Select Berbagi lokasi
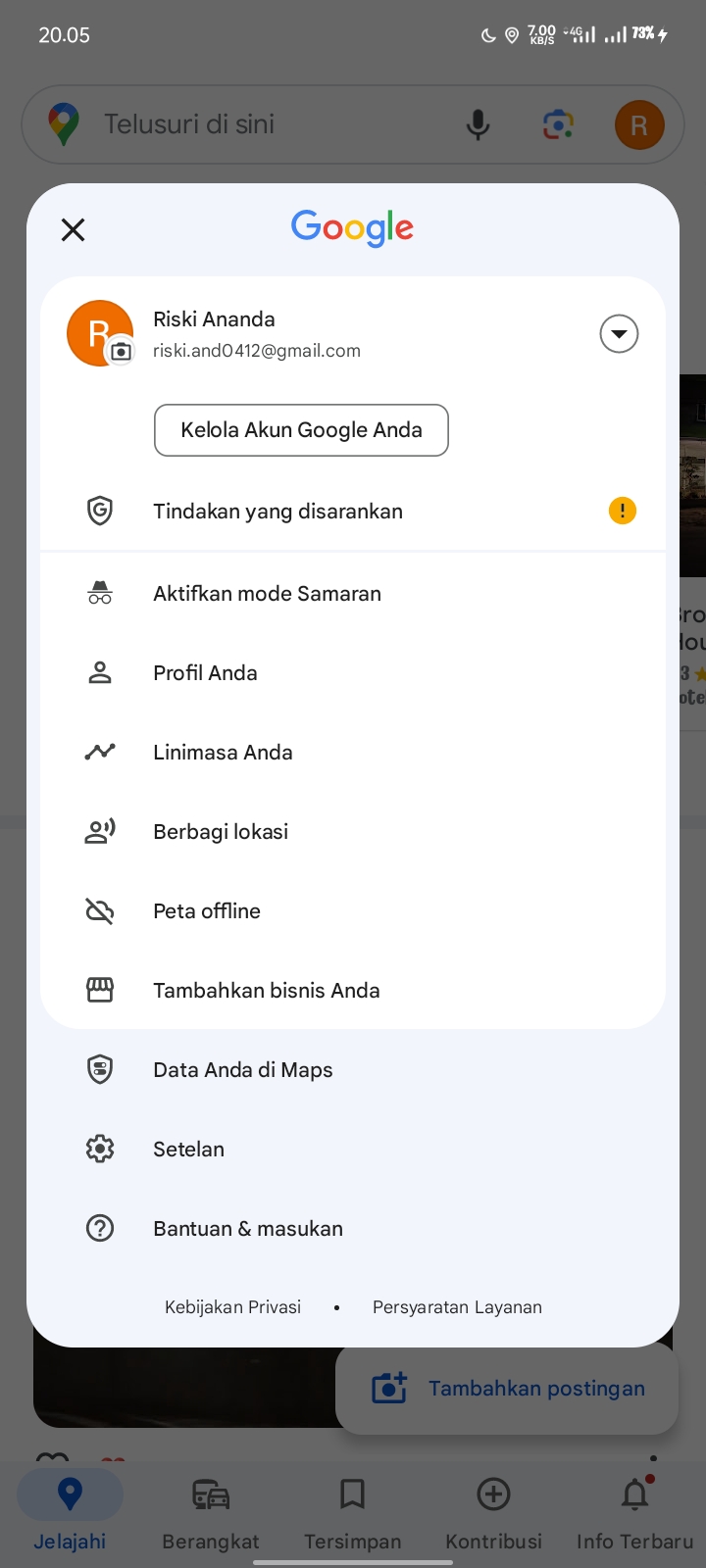Image resolution: width=706 pixels, height=1568 pixels. coord(353,831)
